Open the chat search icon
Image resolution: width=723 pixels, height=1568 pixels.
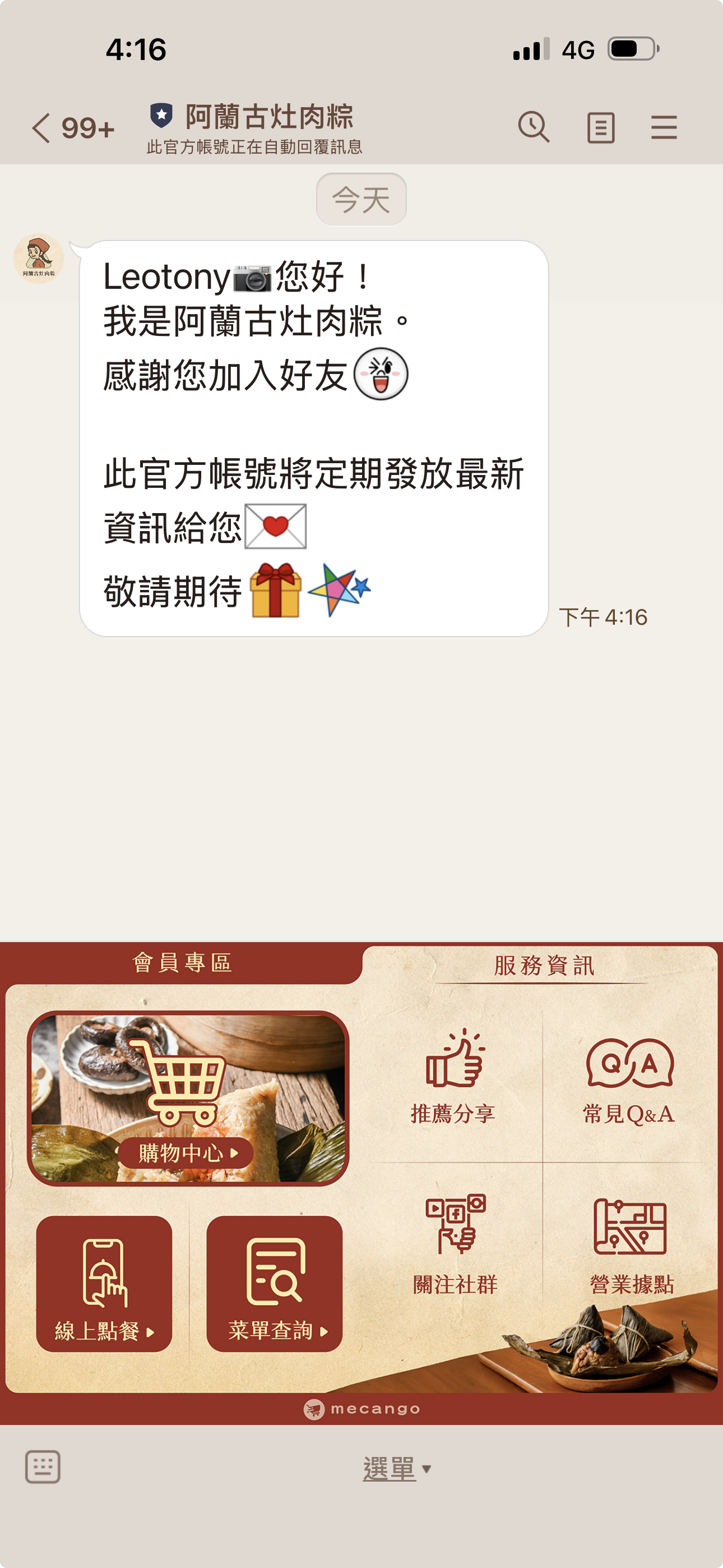(x=534, y=127)
